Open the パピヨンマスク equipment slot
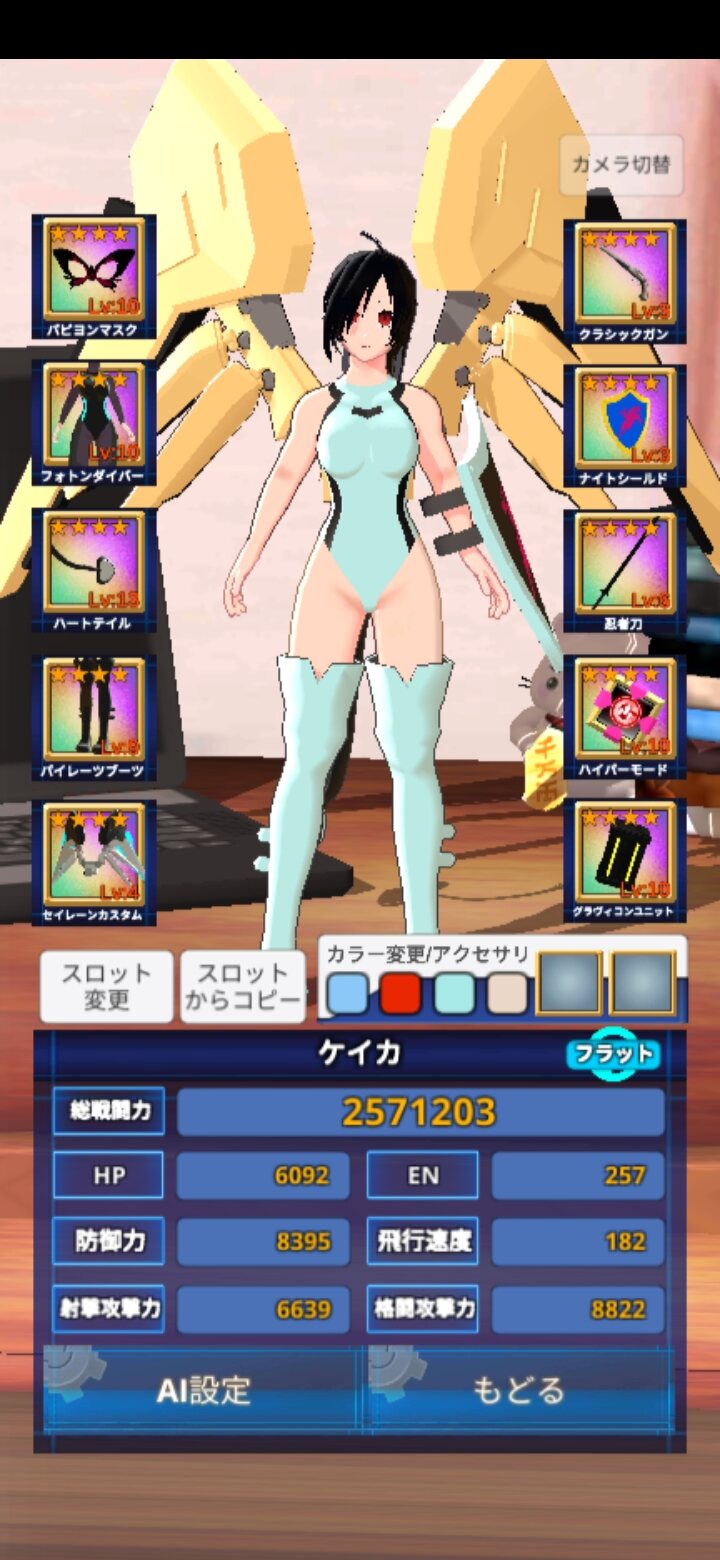The image size is (720, 1560). pos(94,278)
